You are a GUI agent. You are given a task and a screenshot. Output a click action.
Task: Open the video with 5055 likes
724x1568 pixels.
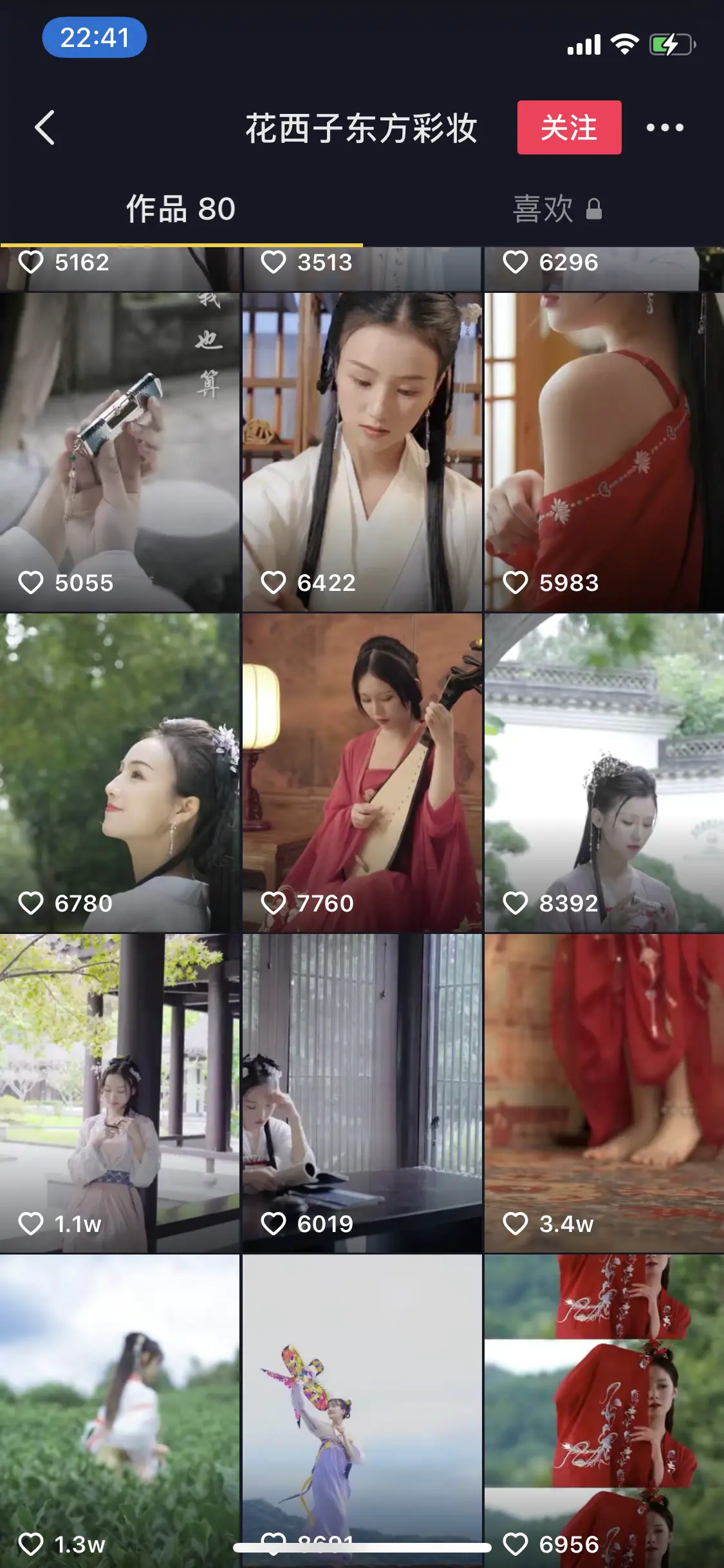click(120, 452)
